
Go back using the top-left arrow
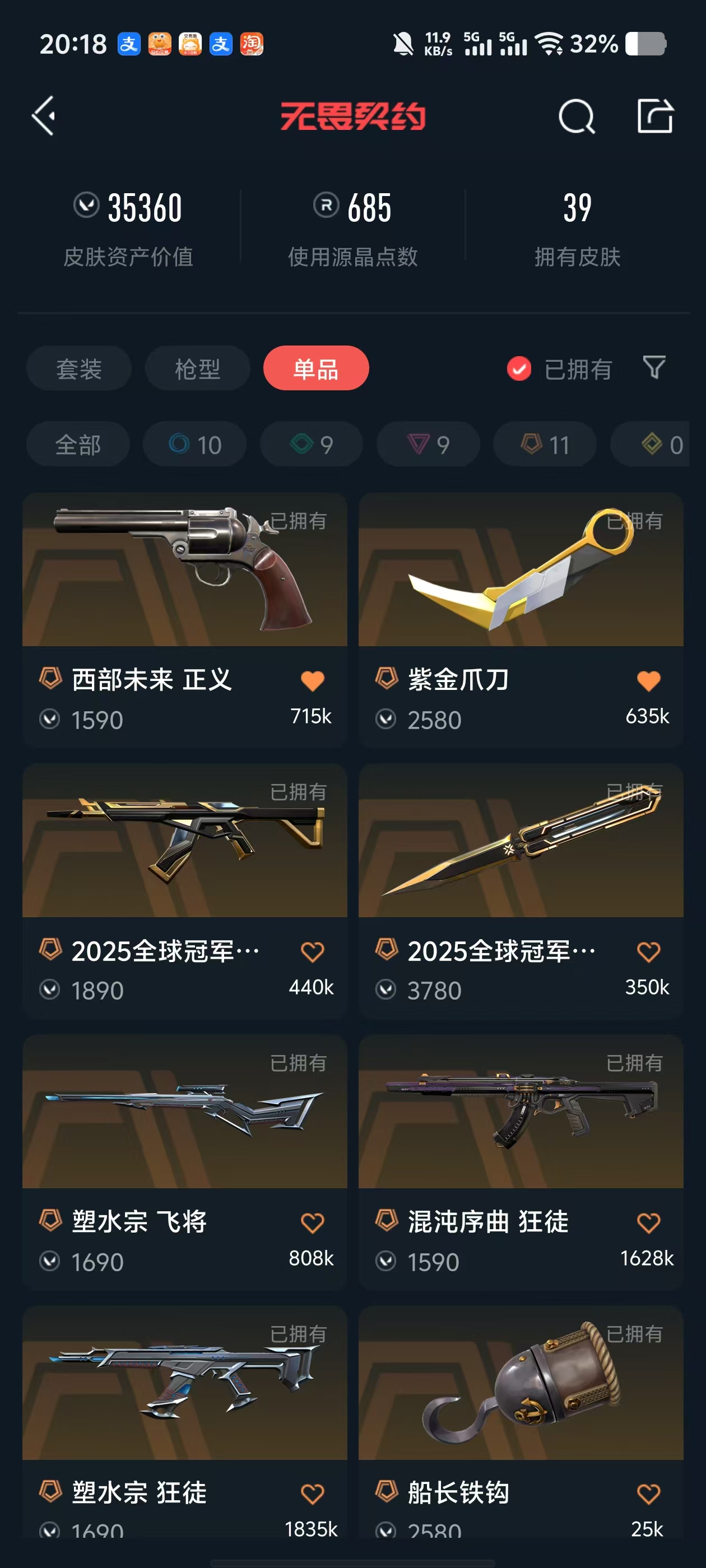pyautogui.click(x=44, y=116)
